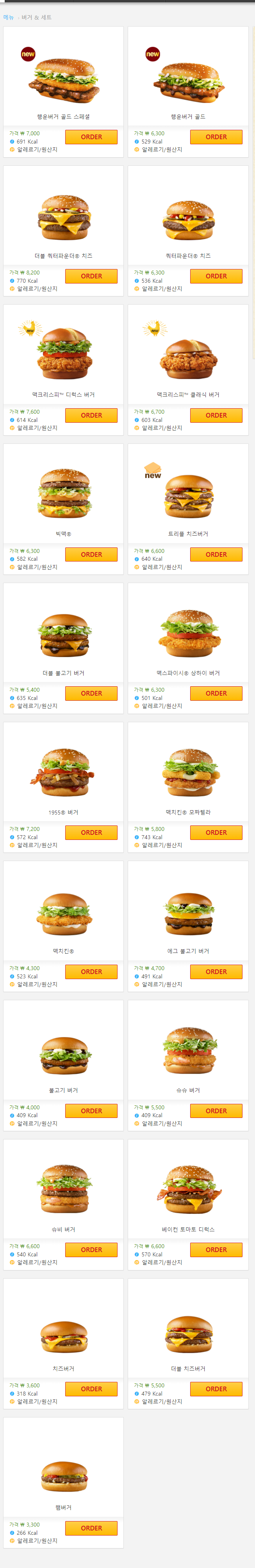
Task: Check 알레르기/원산지 info for 맥치킨
Action: [x=37, y=984]
